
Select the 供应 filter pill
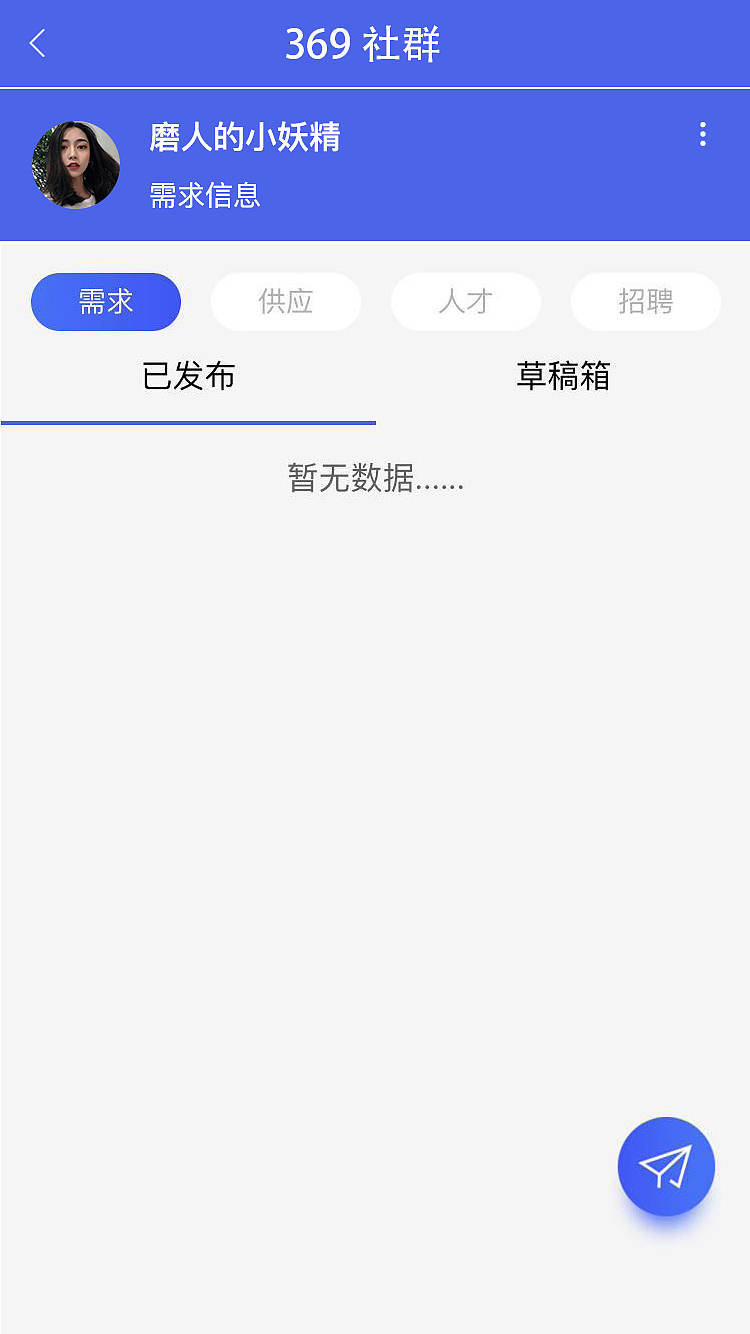[x=285, y=301]
